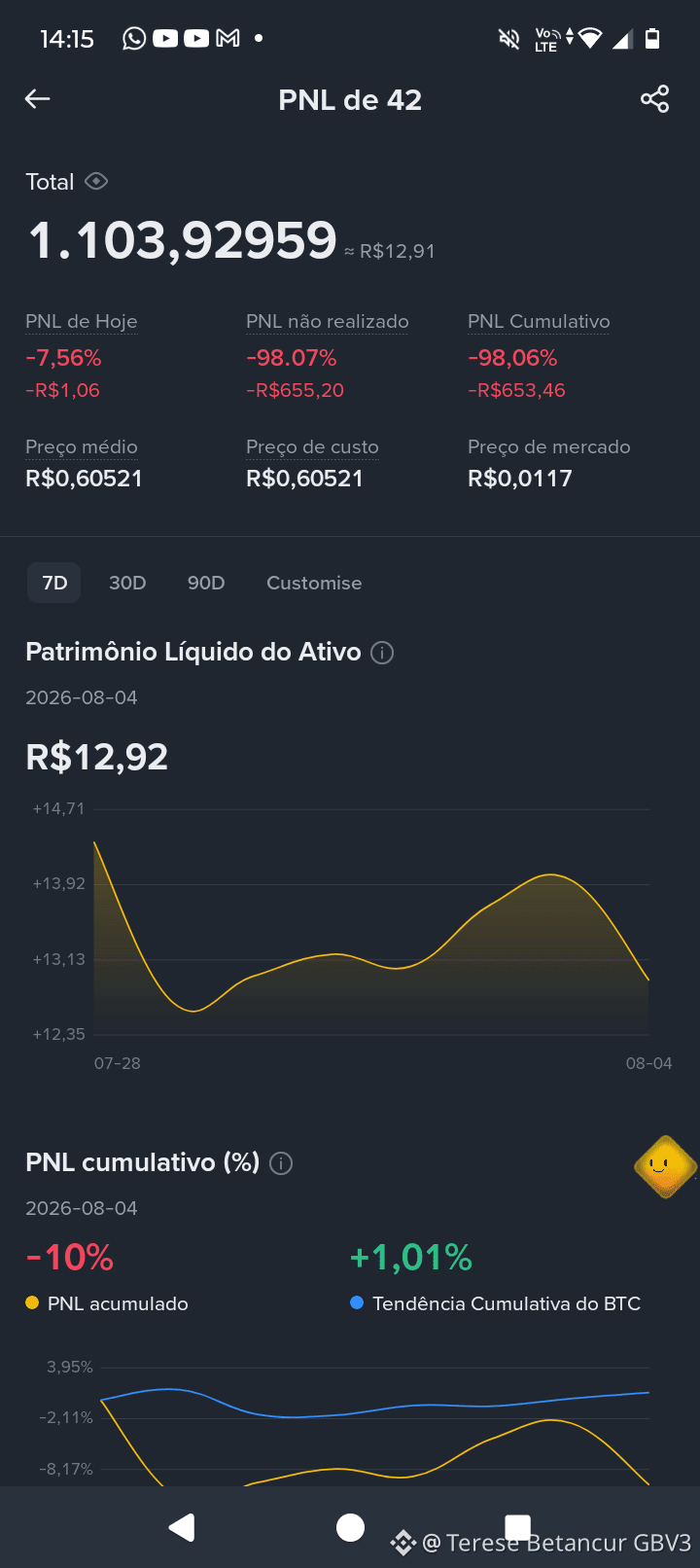This screenshot has width=700, height=1568.
Task: Open the info icon beside PNL cumulativo (%)
Action: 281,1163
